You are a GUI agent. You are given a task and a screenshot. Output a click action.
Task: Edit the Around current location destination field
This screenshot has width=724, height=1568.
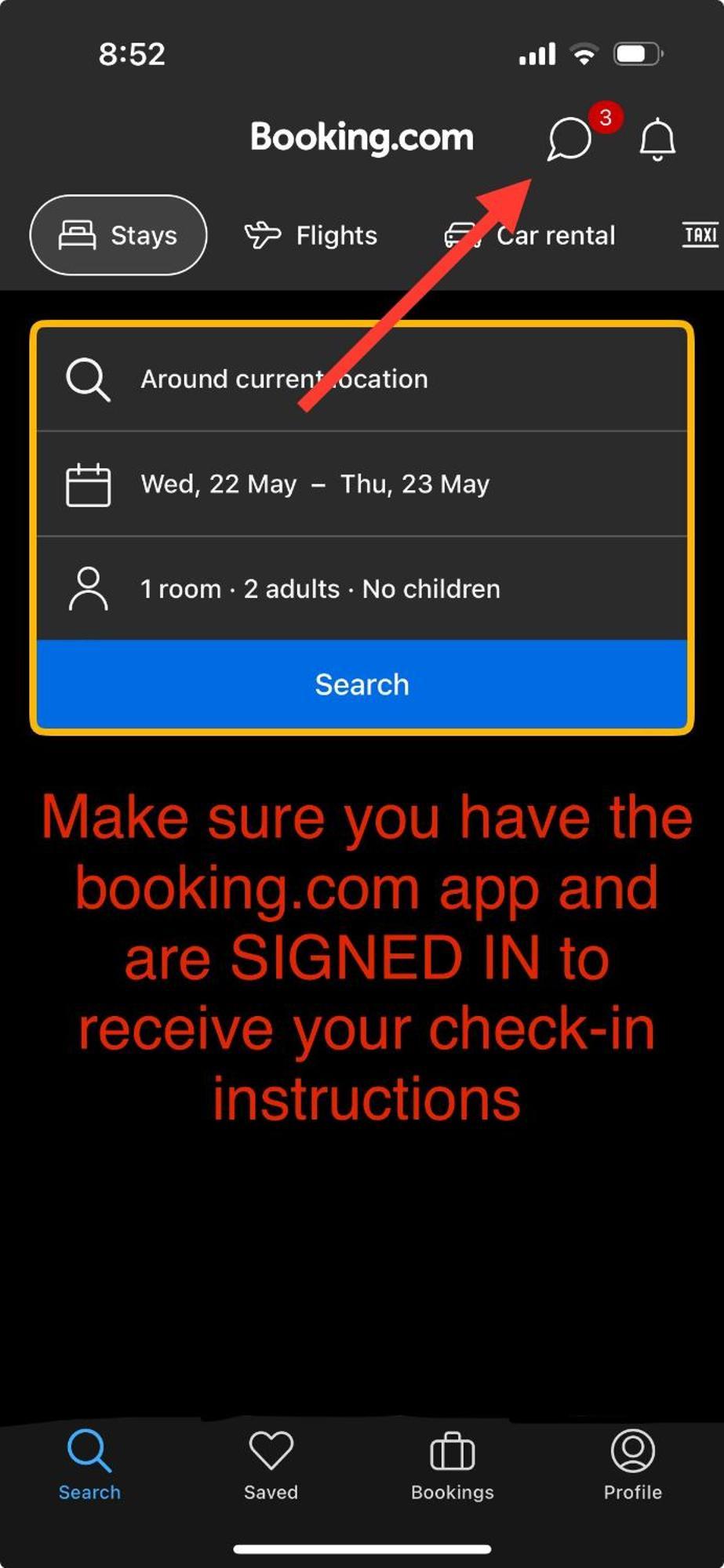[x=362, y=379]
